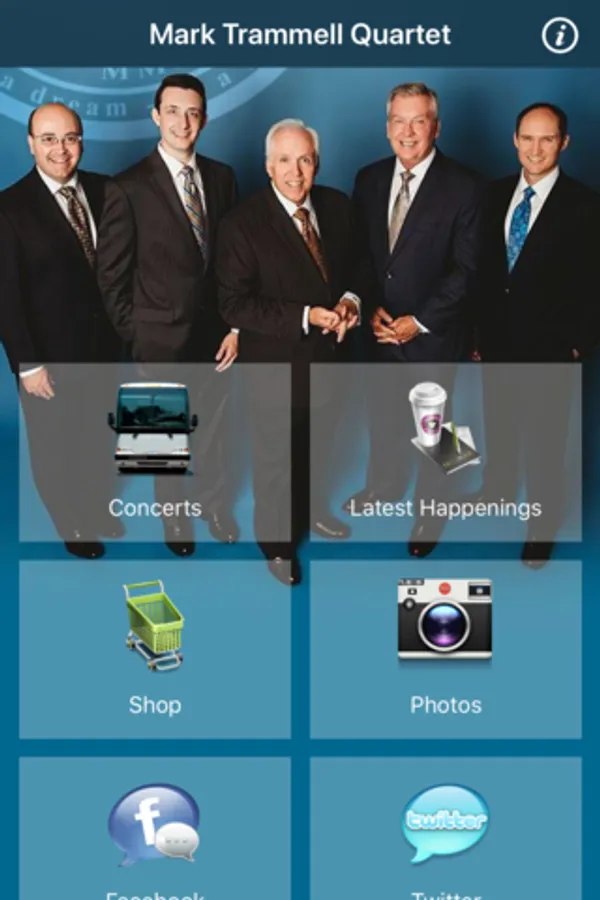Open the info icon in the header
Image resolution: width=600 pixels, height=900 pixels.
(560, 36)
